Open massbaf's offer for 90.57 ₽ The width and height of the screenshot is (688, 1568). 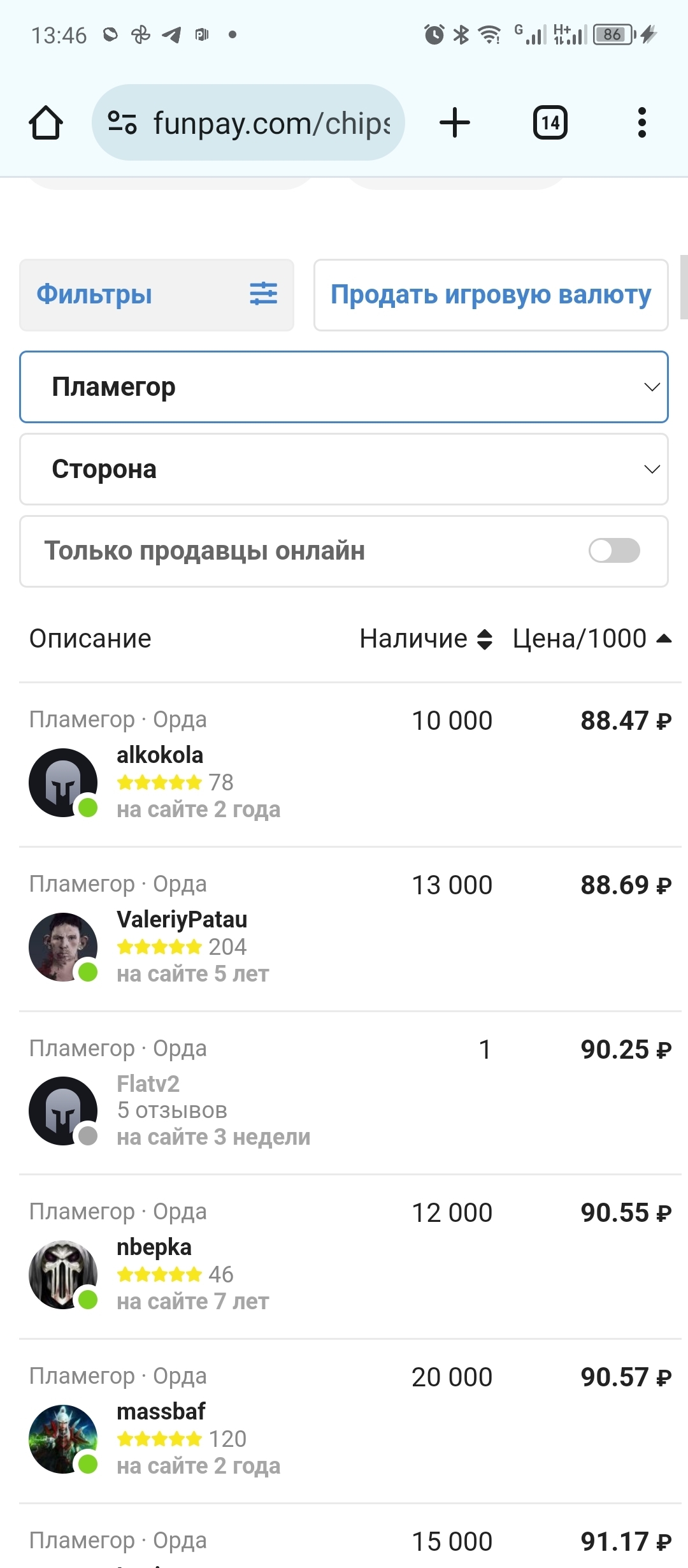[x=350, y=1421]
